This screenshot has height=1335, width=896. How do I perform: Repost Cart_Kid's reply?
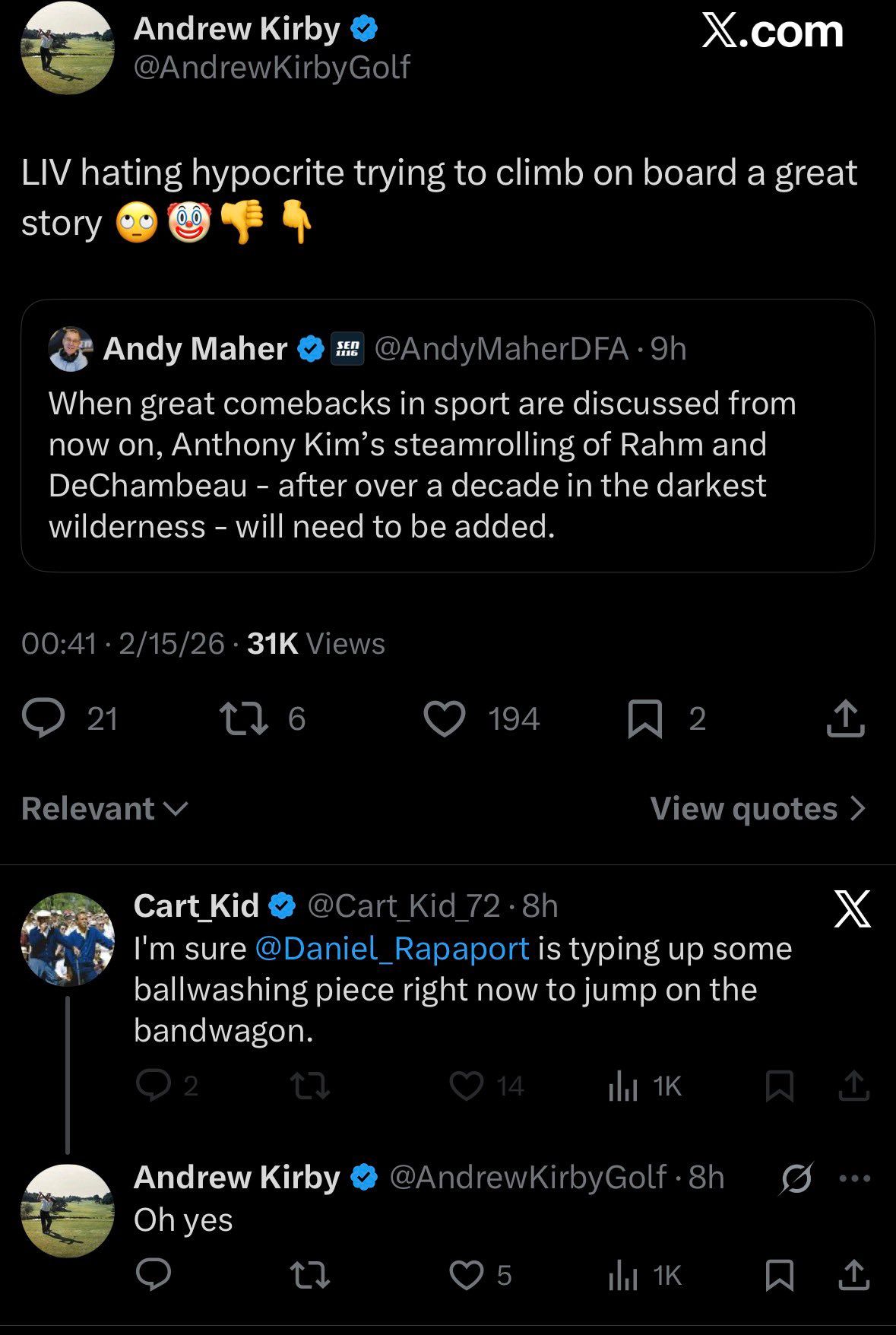click(310, 1086)
